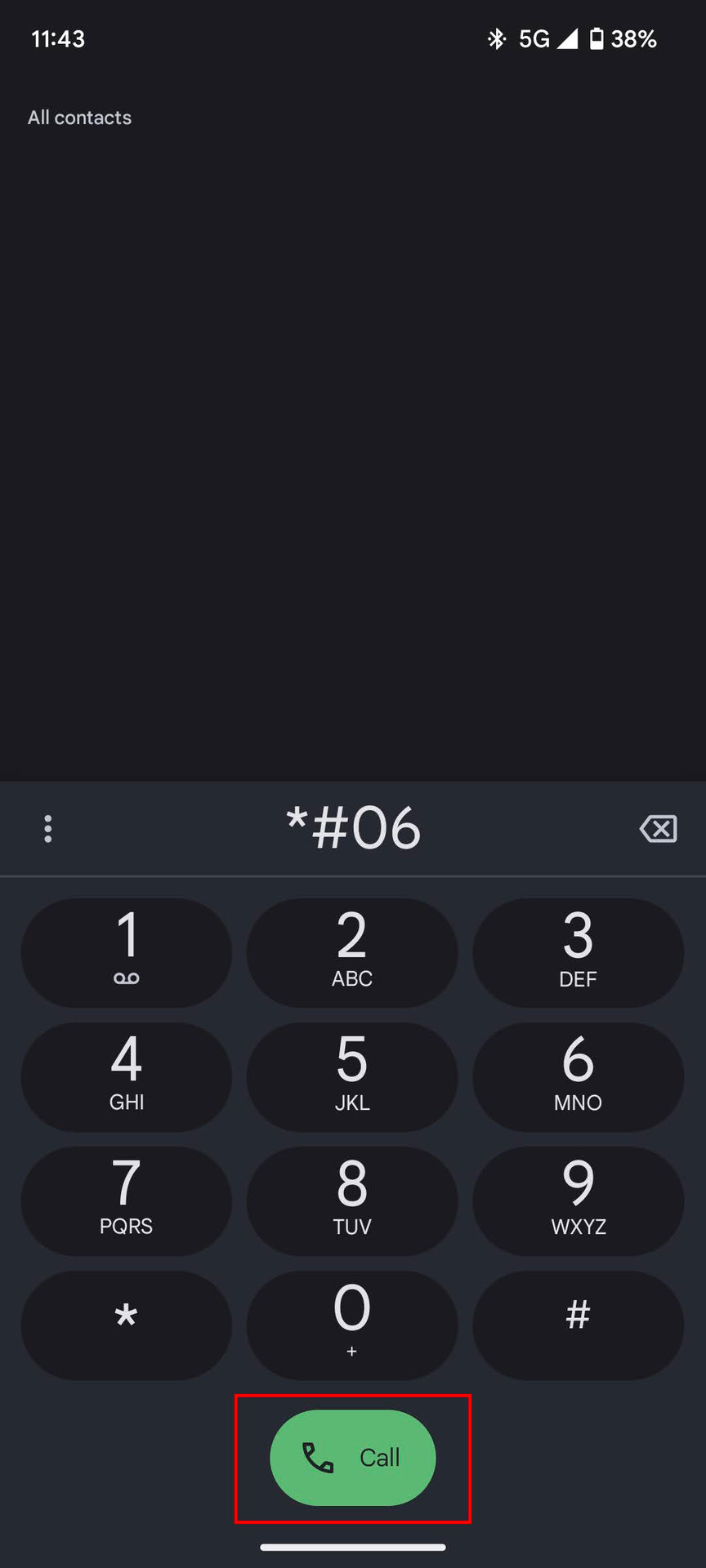Screen dimensions: 706x1568
Task: Enter digit 2 on the keypad
Action: [x=352, y=952]
